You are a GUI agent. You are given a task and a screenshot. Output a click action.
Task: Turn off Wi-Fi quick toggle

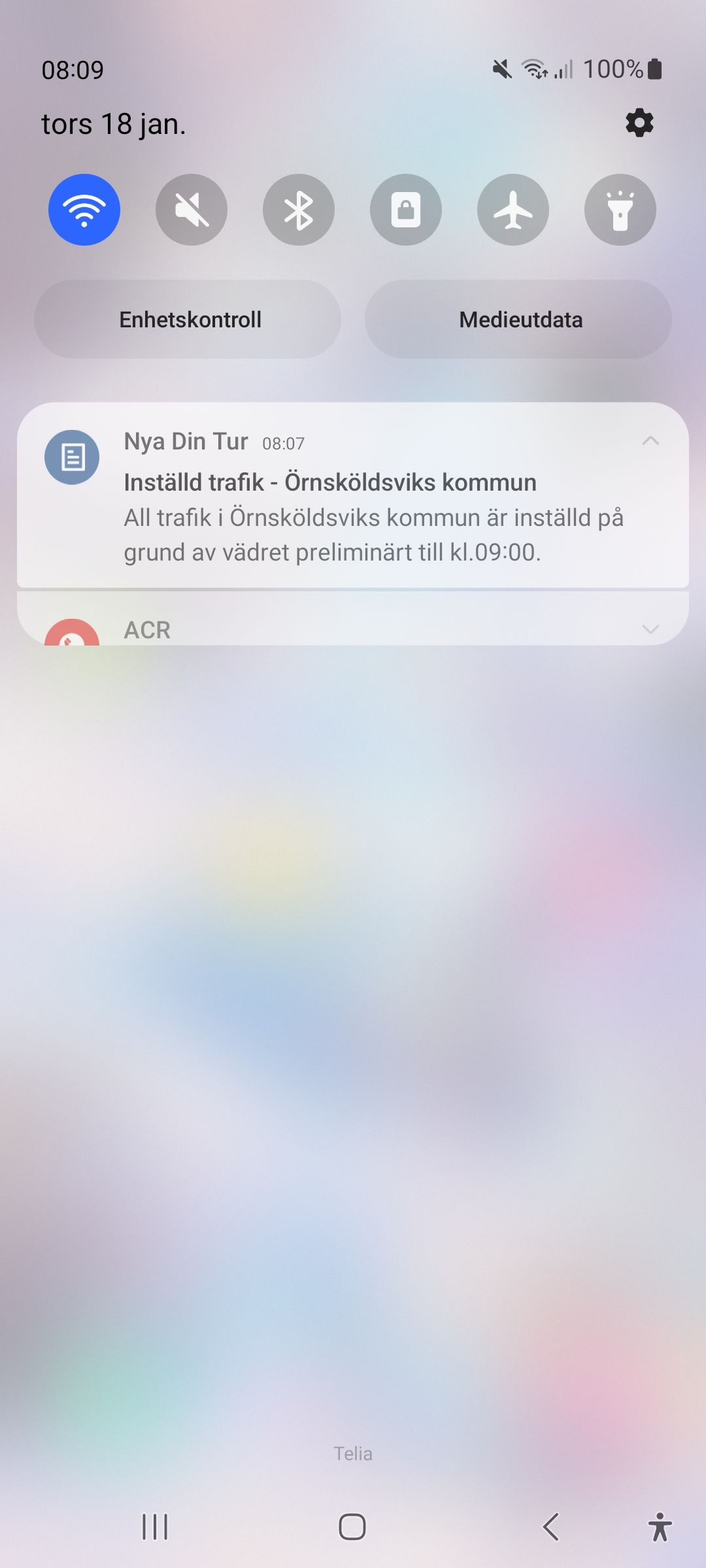(84, 210)
